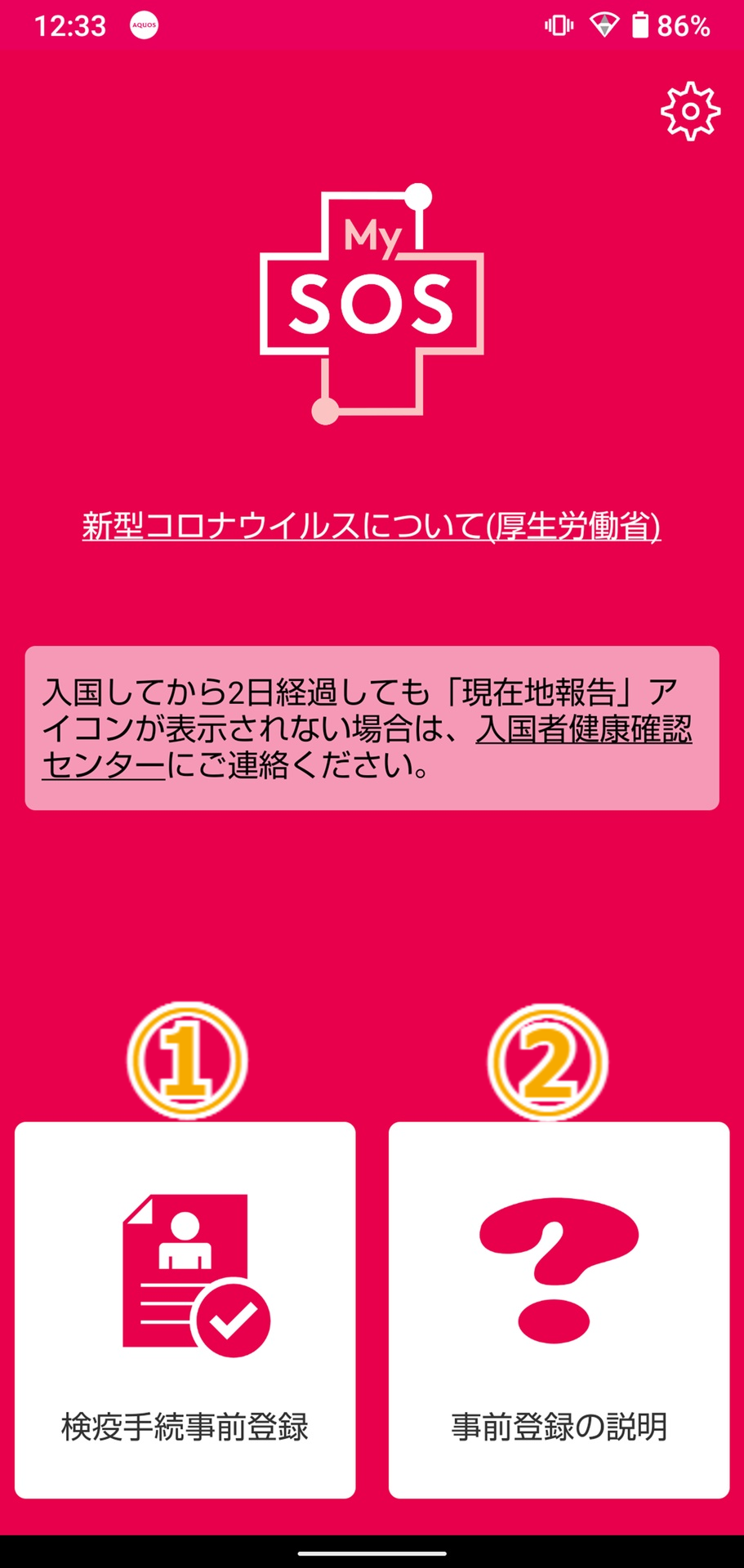The height and width of the screenshot is (1568, 744).
Task: Start 検疫手続事前登録
Action: click(x=185, y=1309)
